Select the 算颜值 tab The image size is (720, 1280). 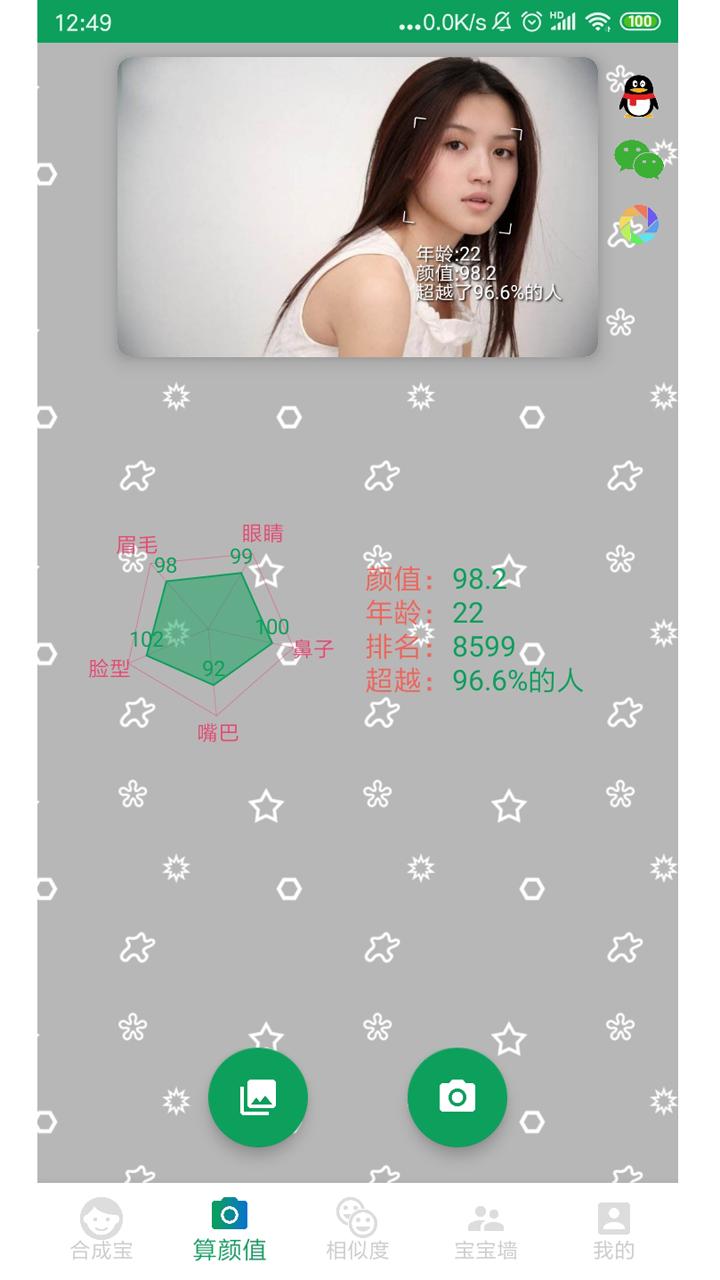point(230,1229)
